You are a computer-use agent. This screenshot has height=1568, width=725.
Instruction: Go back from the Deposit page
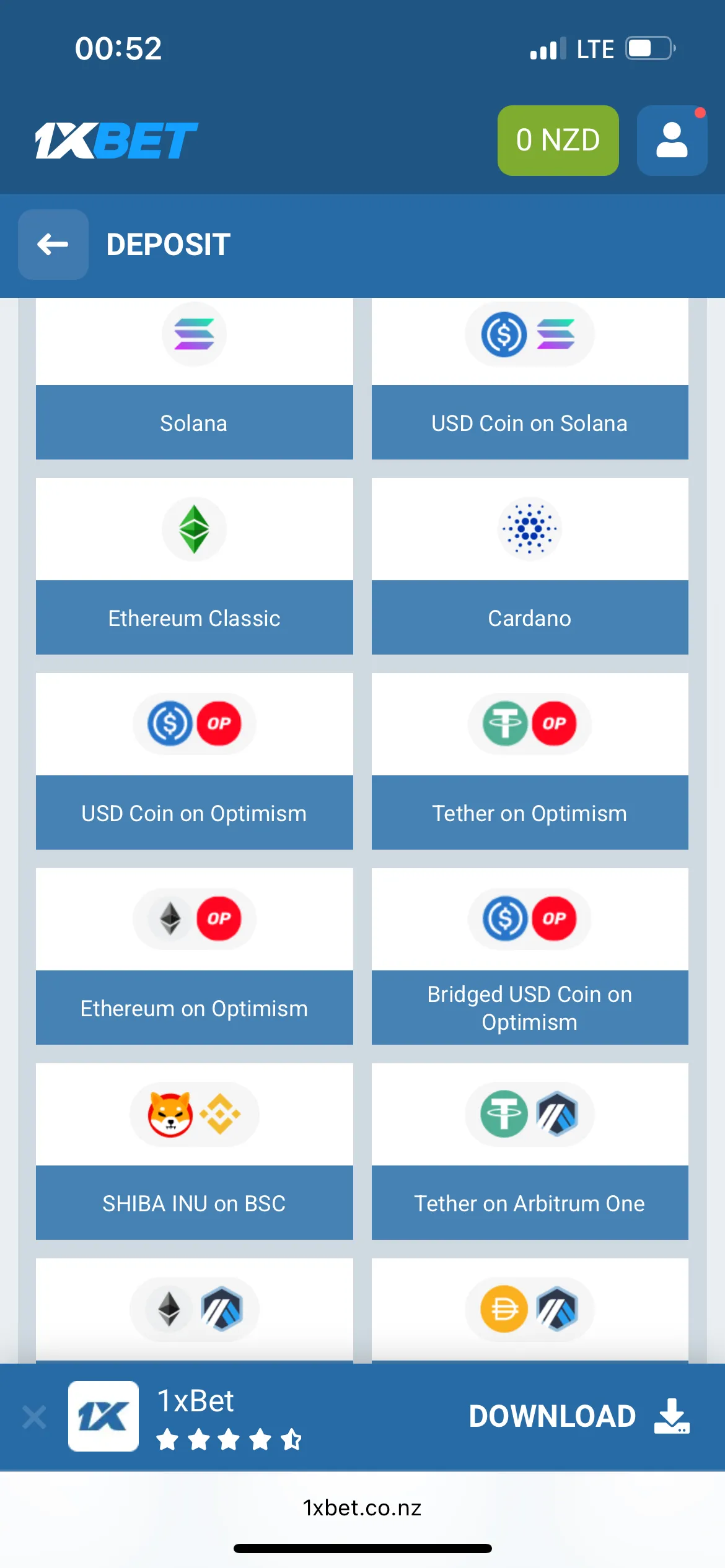pyautogui.click(x=53, y=245)
